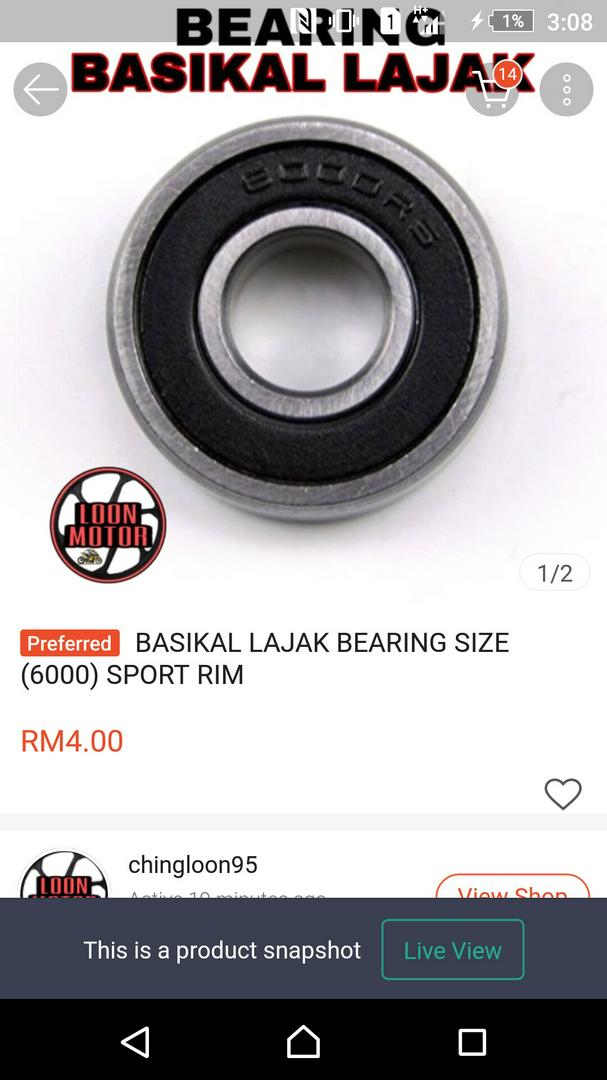Open the View Shop button for chingloon95

coord(513,886)
